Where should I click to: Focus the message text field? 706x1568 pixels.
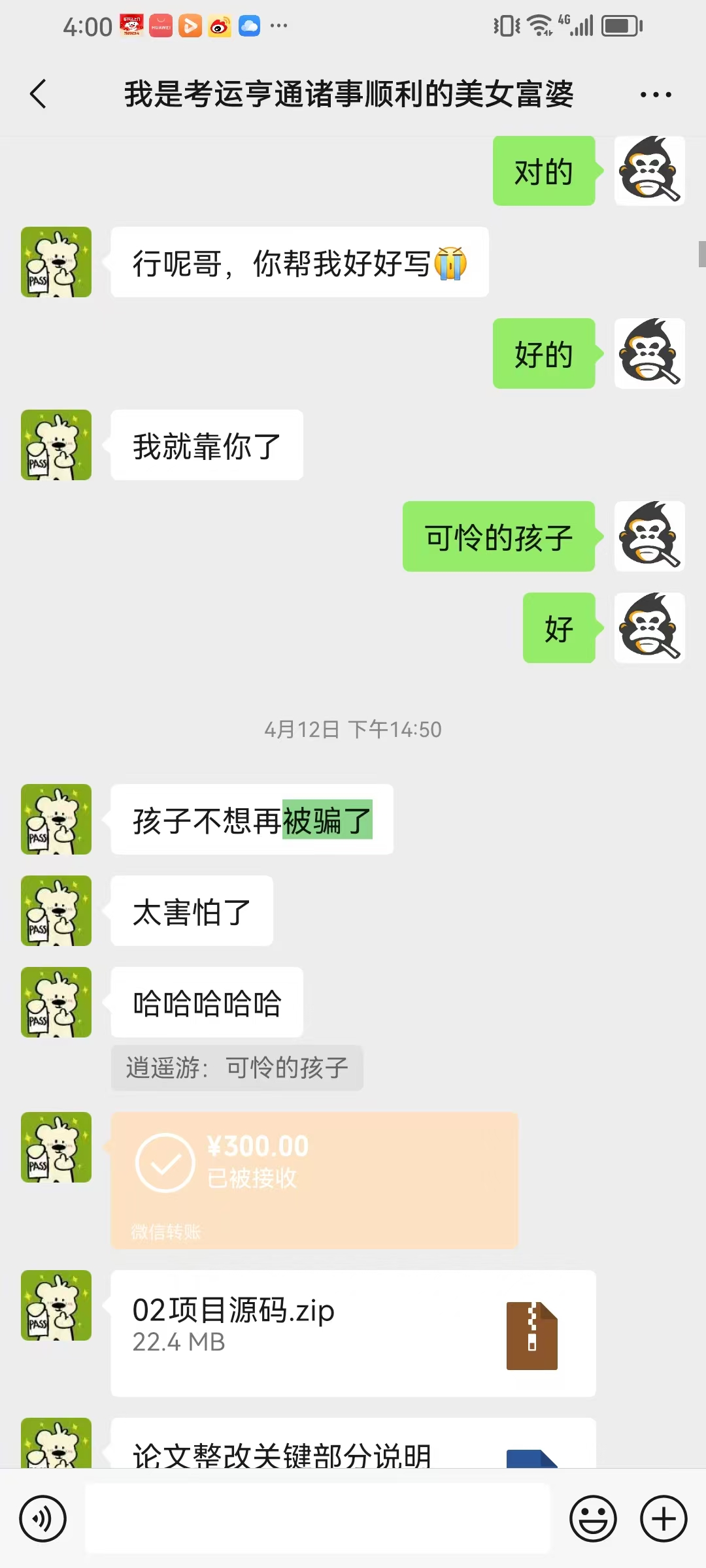point(318,1518)
